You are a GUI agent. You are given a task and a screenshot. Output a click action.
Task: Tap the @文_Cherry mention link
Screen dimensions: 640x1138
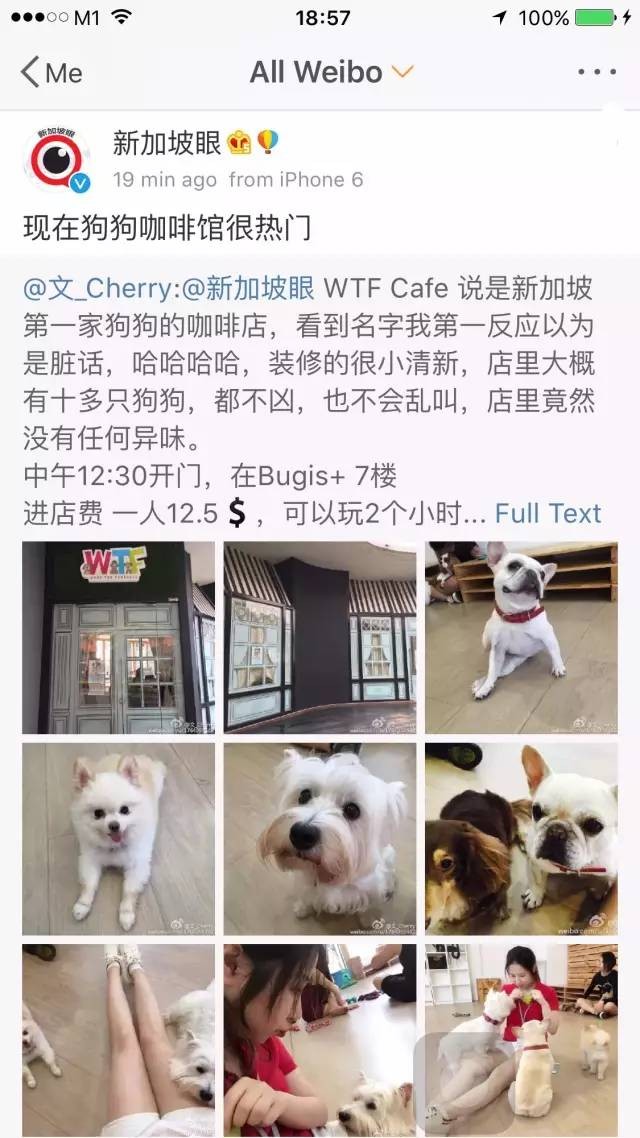[x=98, y=289]
